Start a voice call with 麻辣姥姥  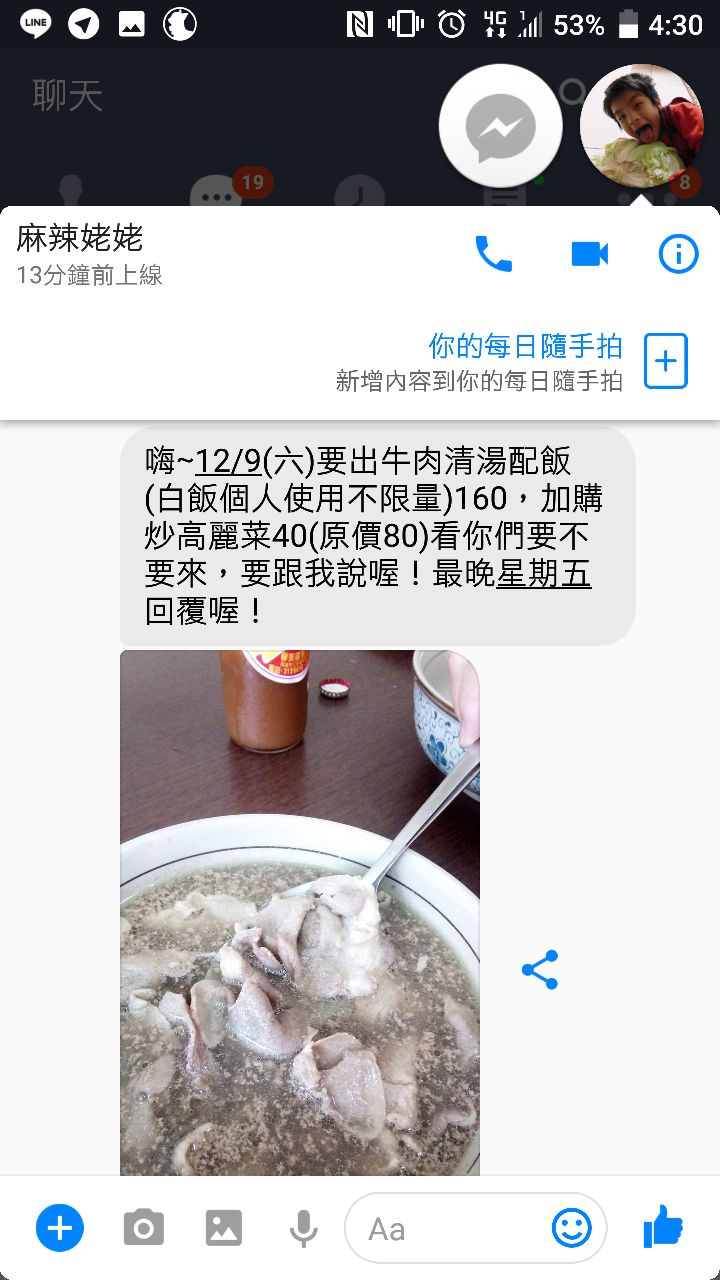493,254
